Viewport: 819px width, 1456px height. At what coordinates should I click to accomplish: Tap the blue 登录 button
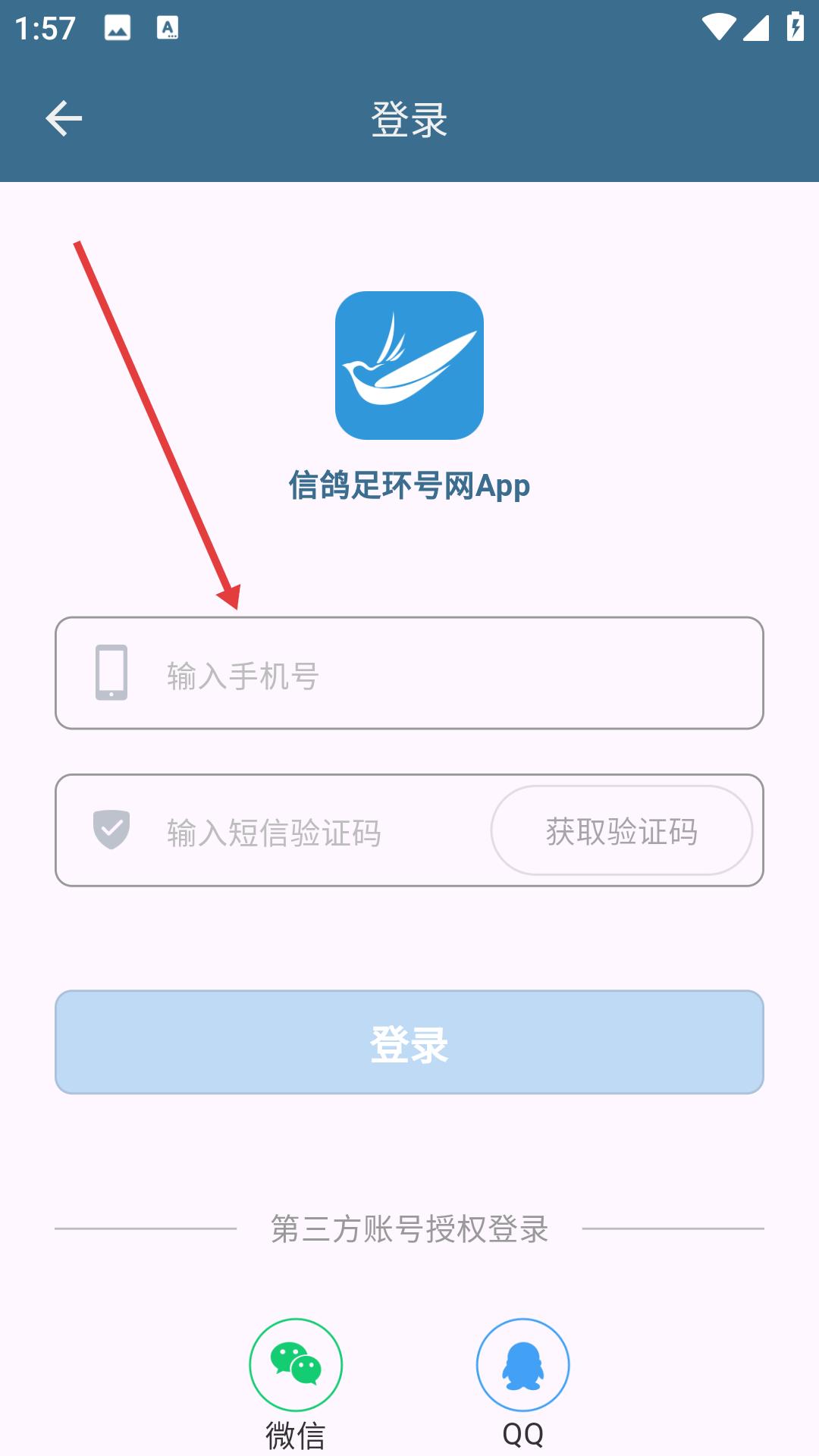(x=409, y=1042)
